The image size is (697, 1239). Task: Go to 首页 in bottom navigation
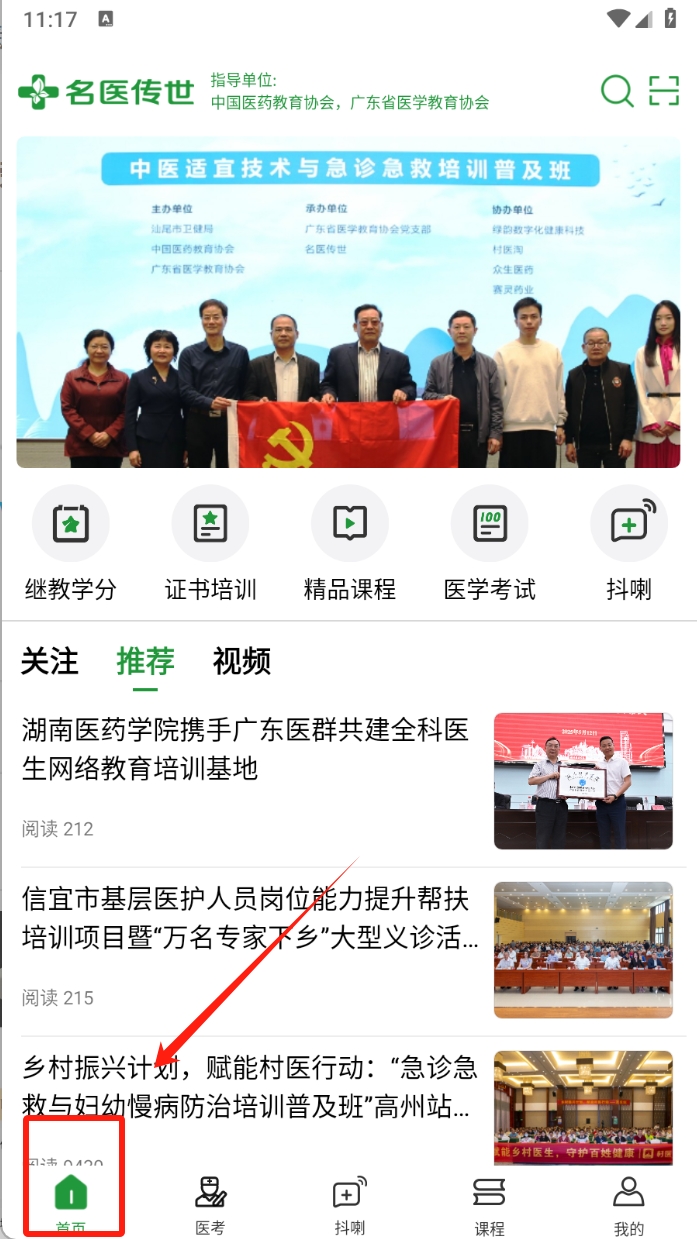[x=71, y=1203]
